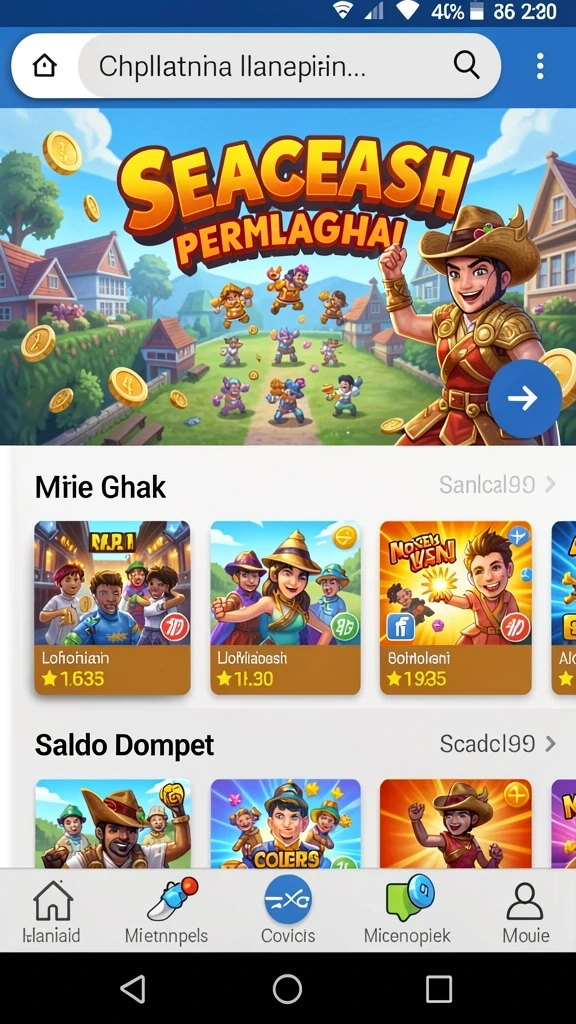The image size is (576, 1024).
Task: Go to the Micenopiek tab
Action: [x=408, y=912]
